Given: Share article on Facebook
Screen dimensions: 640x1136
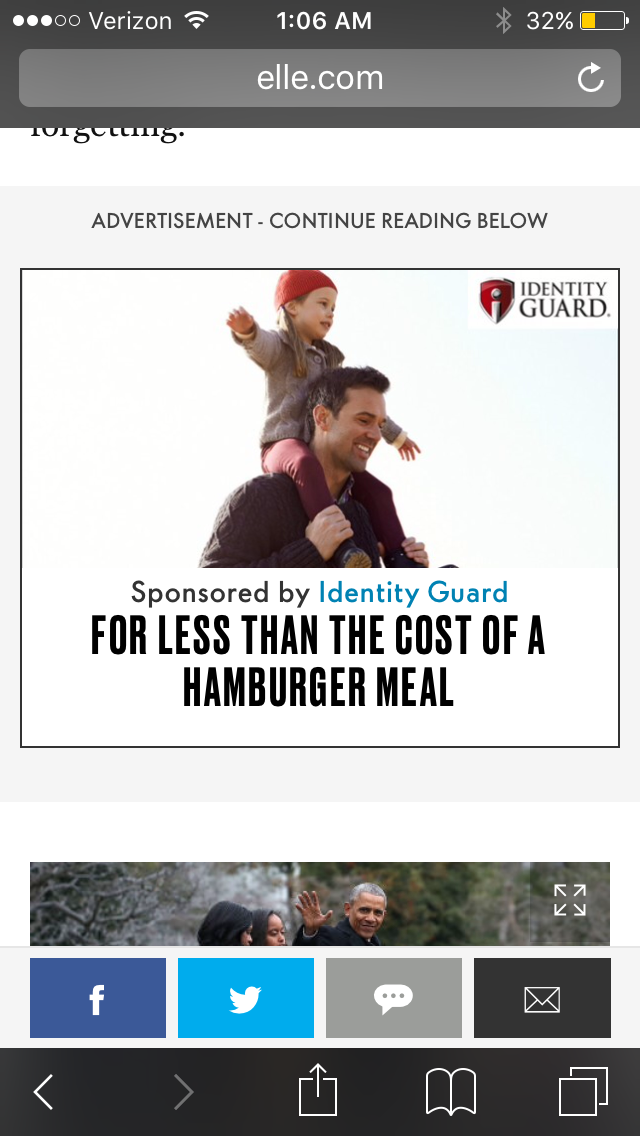Looking at the screenshot, I should [97, 998].
